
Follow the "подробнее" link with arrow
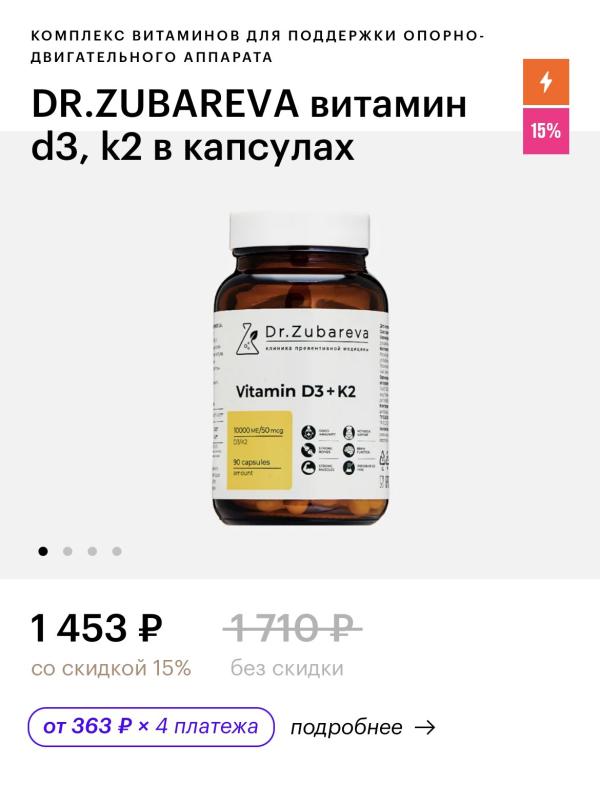362,727
